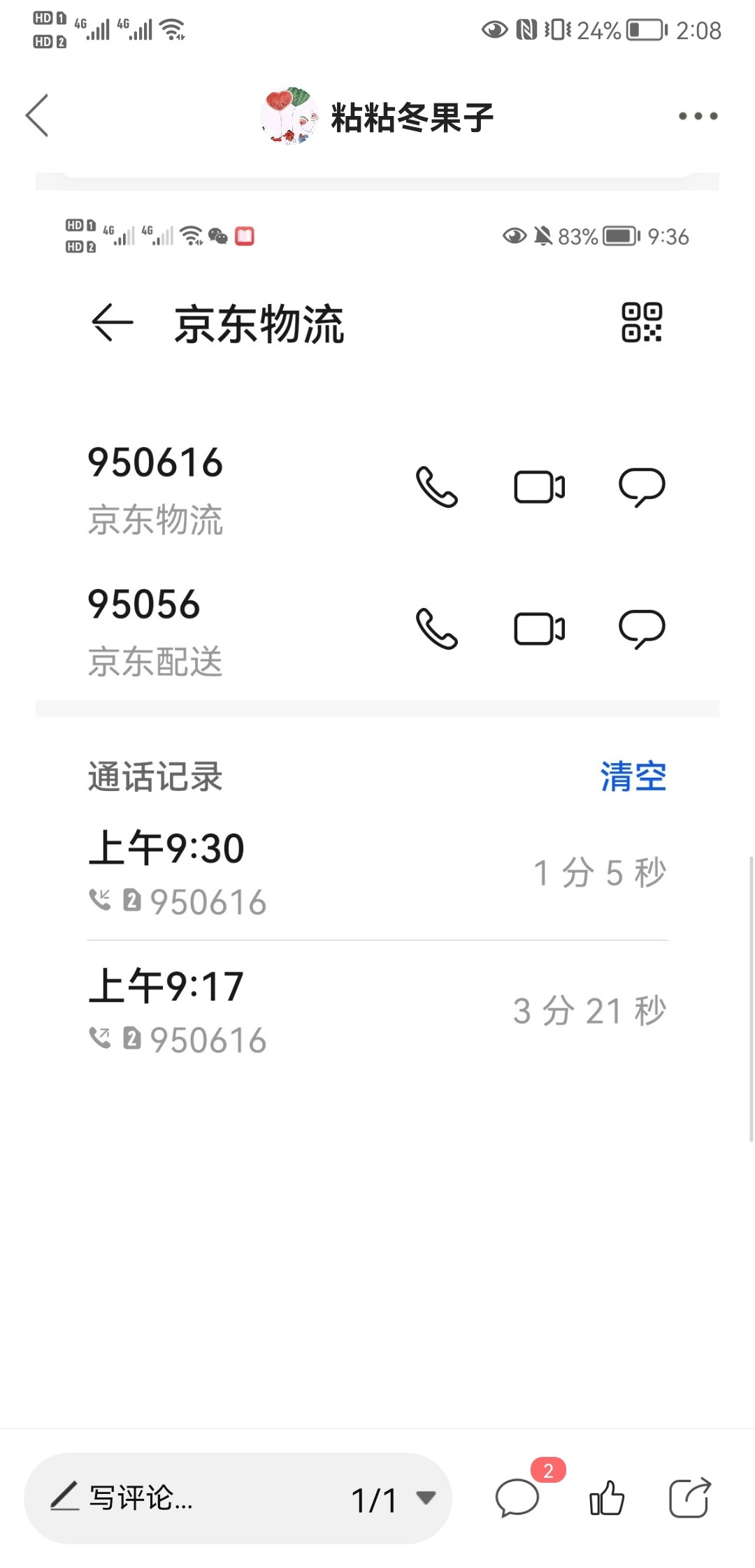Share this post
The width and height of the screenshot is (755, 1568).
click(x=689, y=1498)
